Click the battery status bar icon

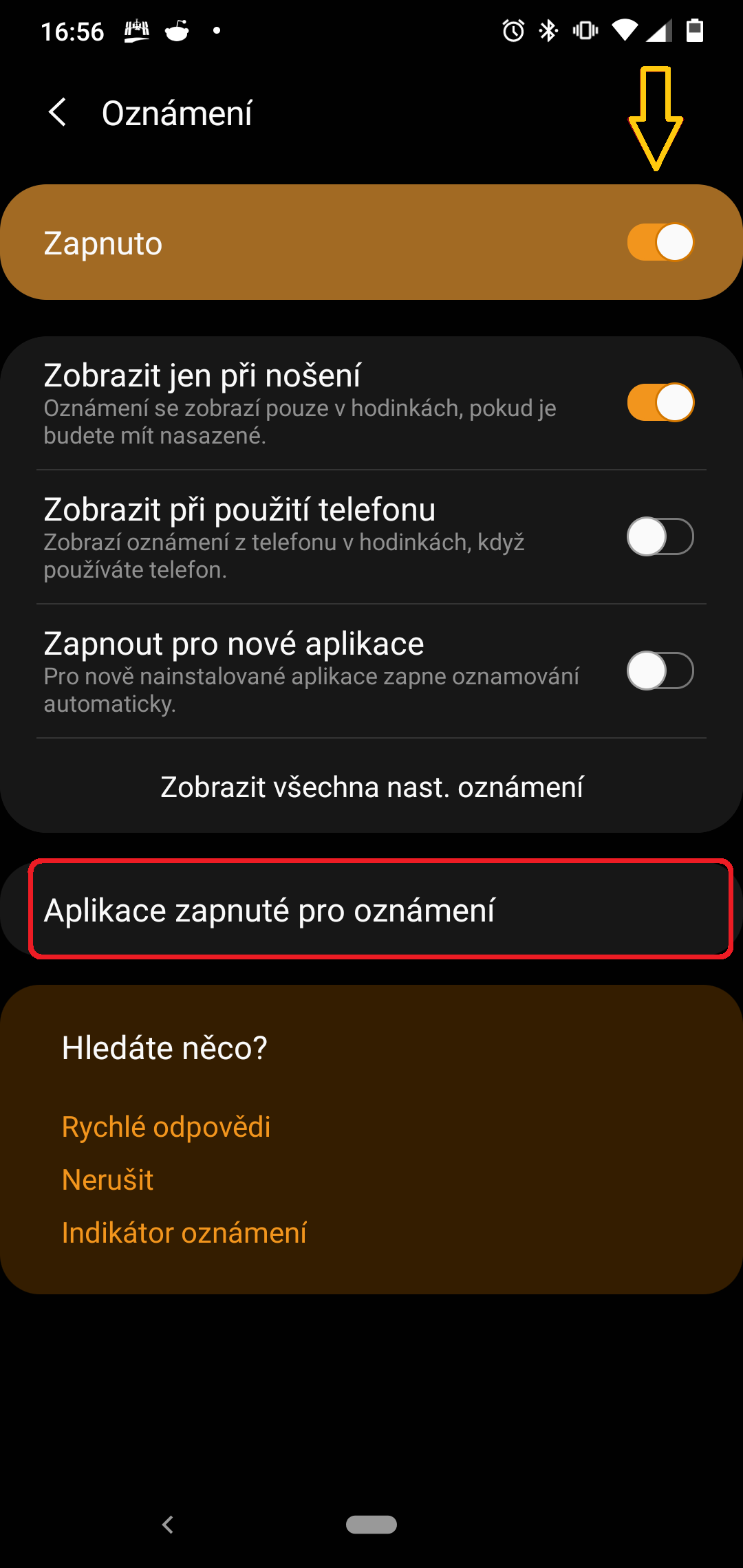coord(693,30)
